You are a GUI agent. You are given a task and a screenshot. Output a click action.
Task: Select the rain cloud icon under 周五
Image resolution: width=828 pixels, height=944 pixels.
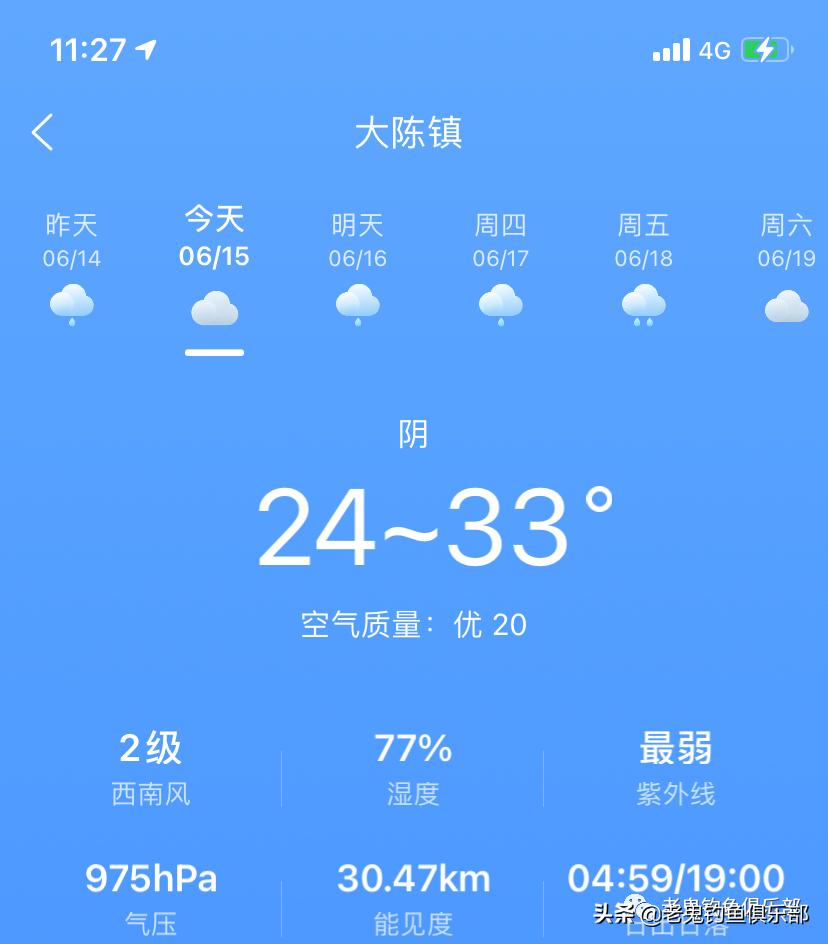pos(643,305)
